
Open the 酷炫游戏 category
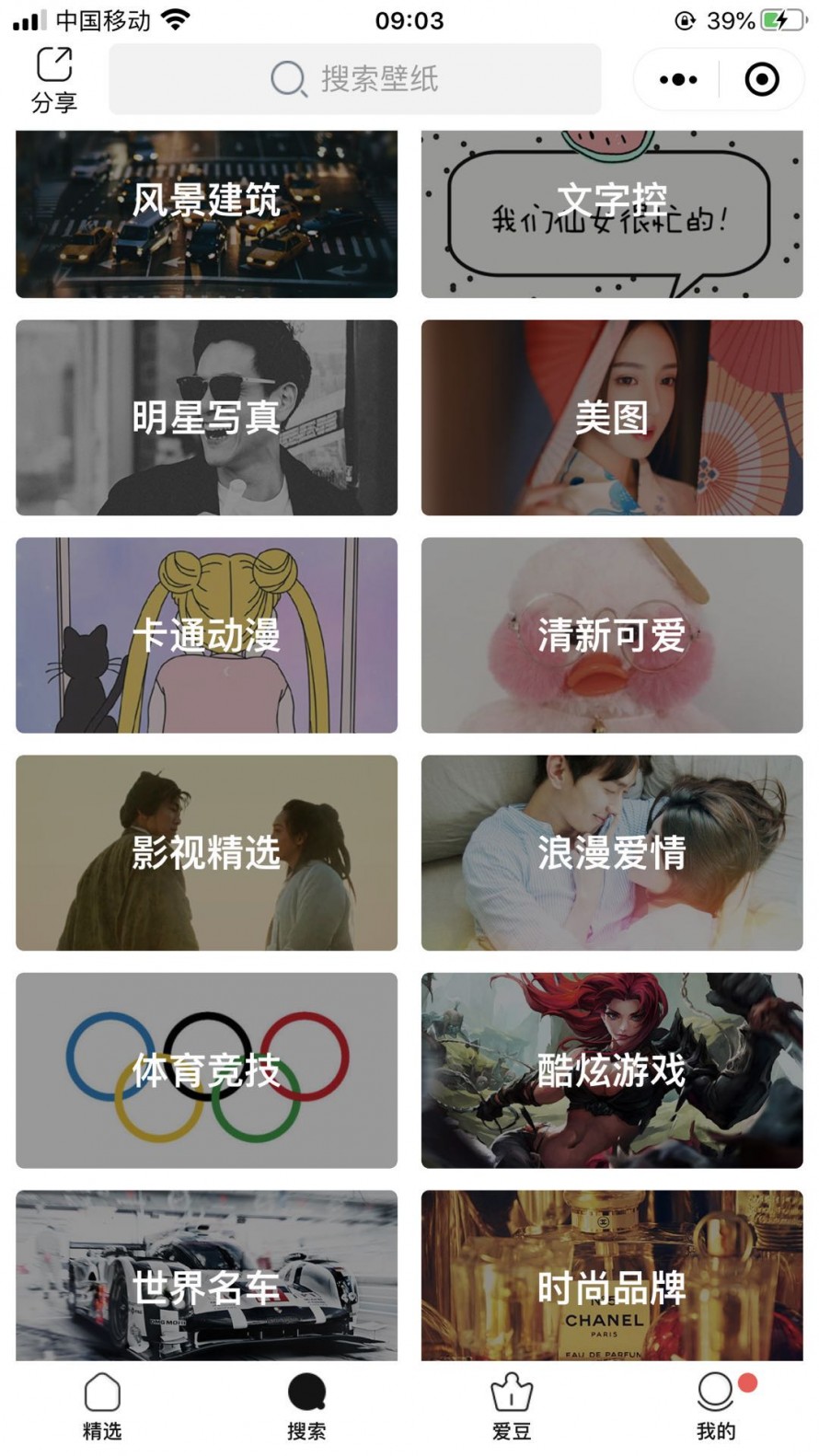612,1070
